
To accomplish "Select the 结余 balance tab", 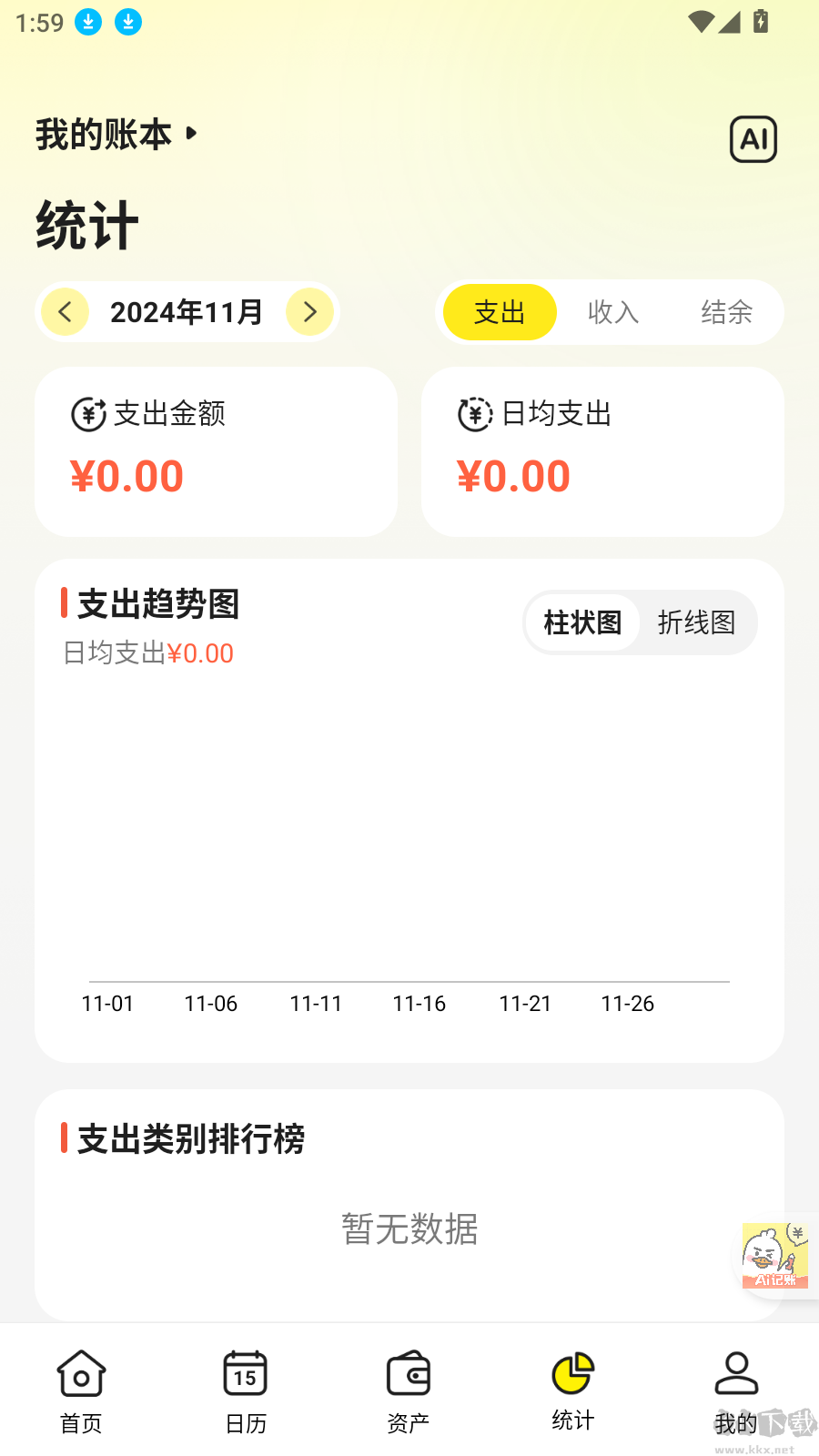I will [726, 312].
